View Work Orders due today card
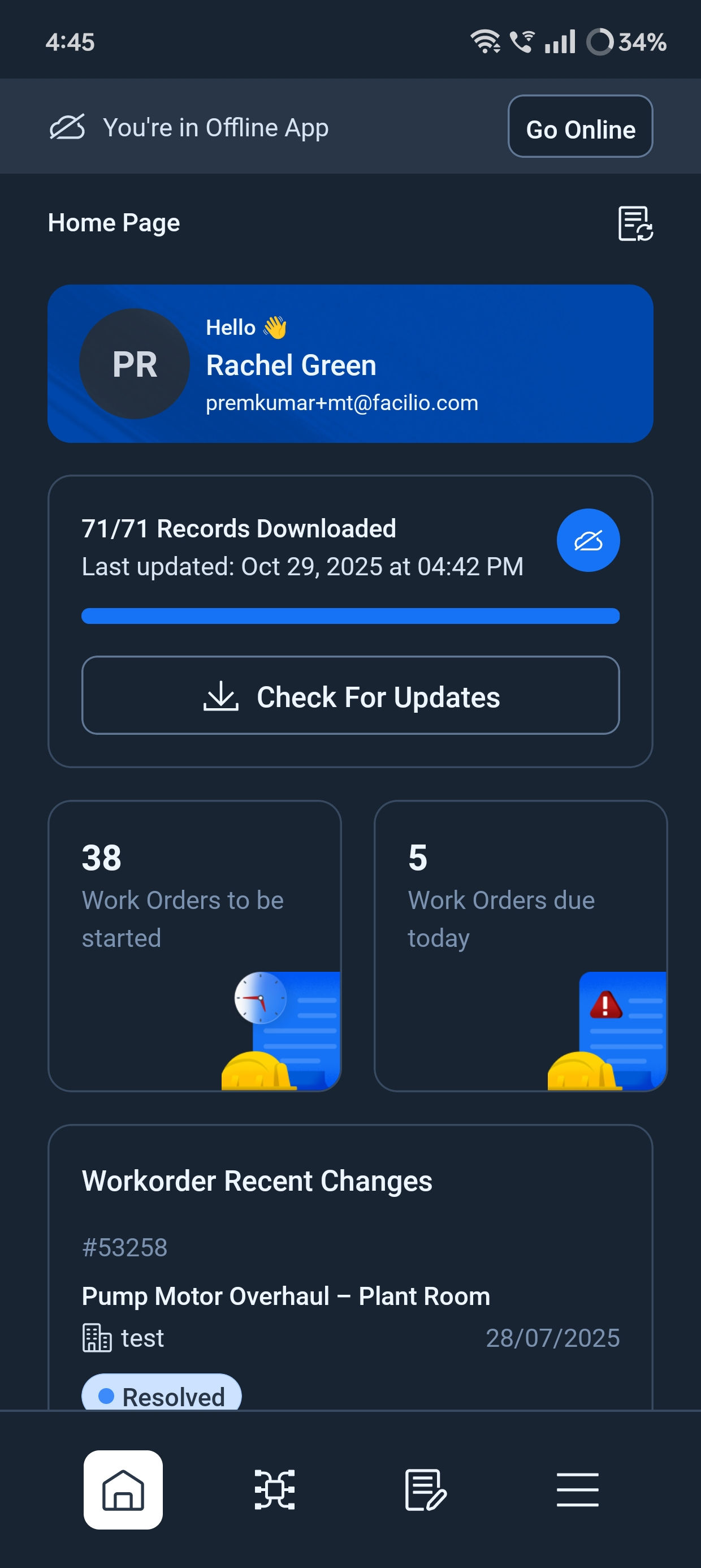 tap(520, 945)
